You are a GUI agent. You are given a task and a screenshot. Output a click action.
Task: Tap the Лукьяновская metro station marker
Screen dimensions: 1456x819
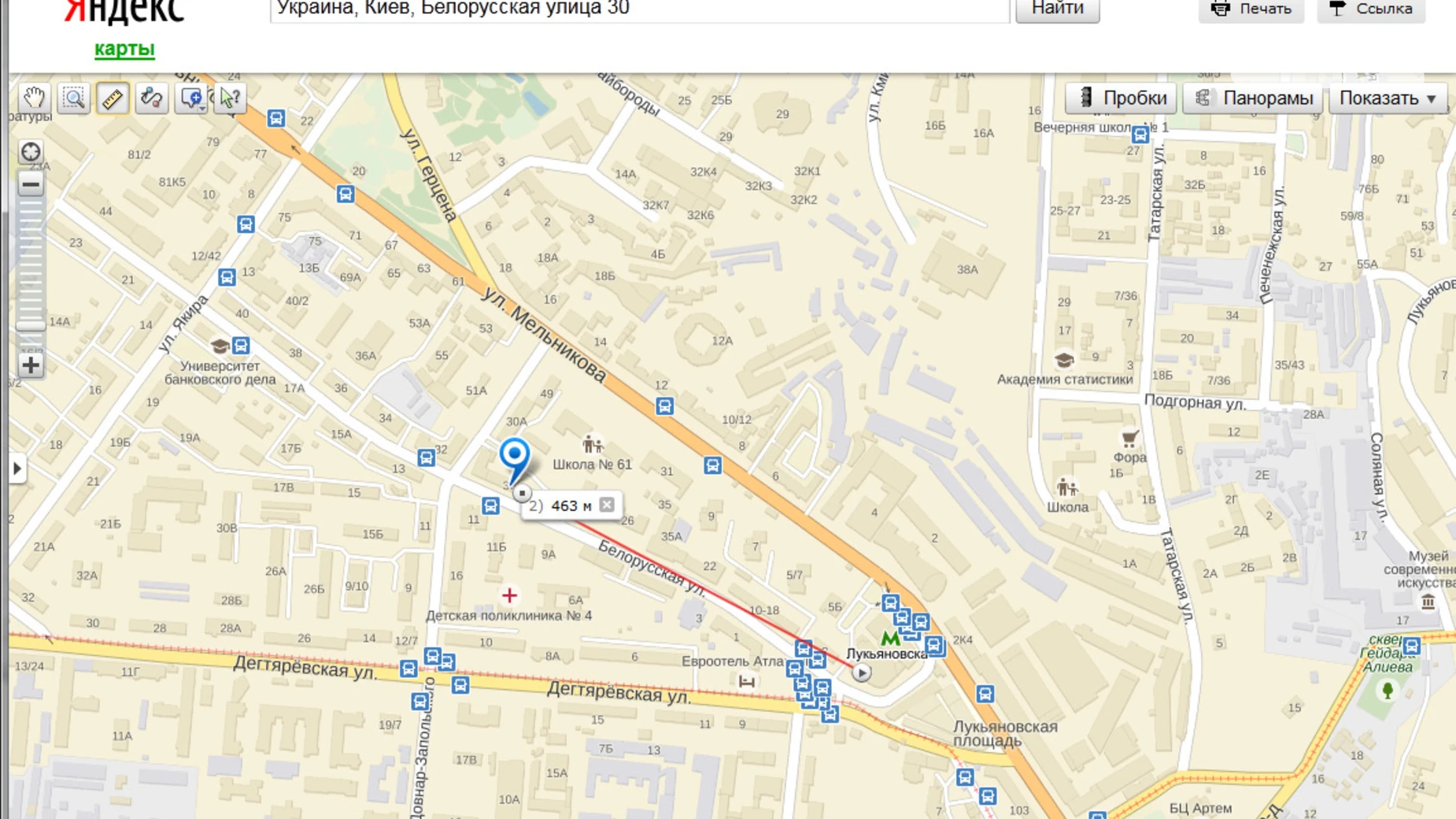(x=889, y=638)
